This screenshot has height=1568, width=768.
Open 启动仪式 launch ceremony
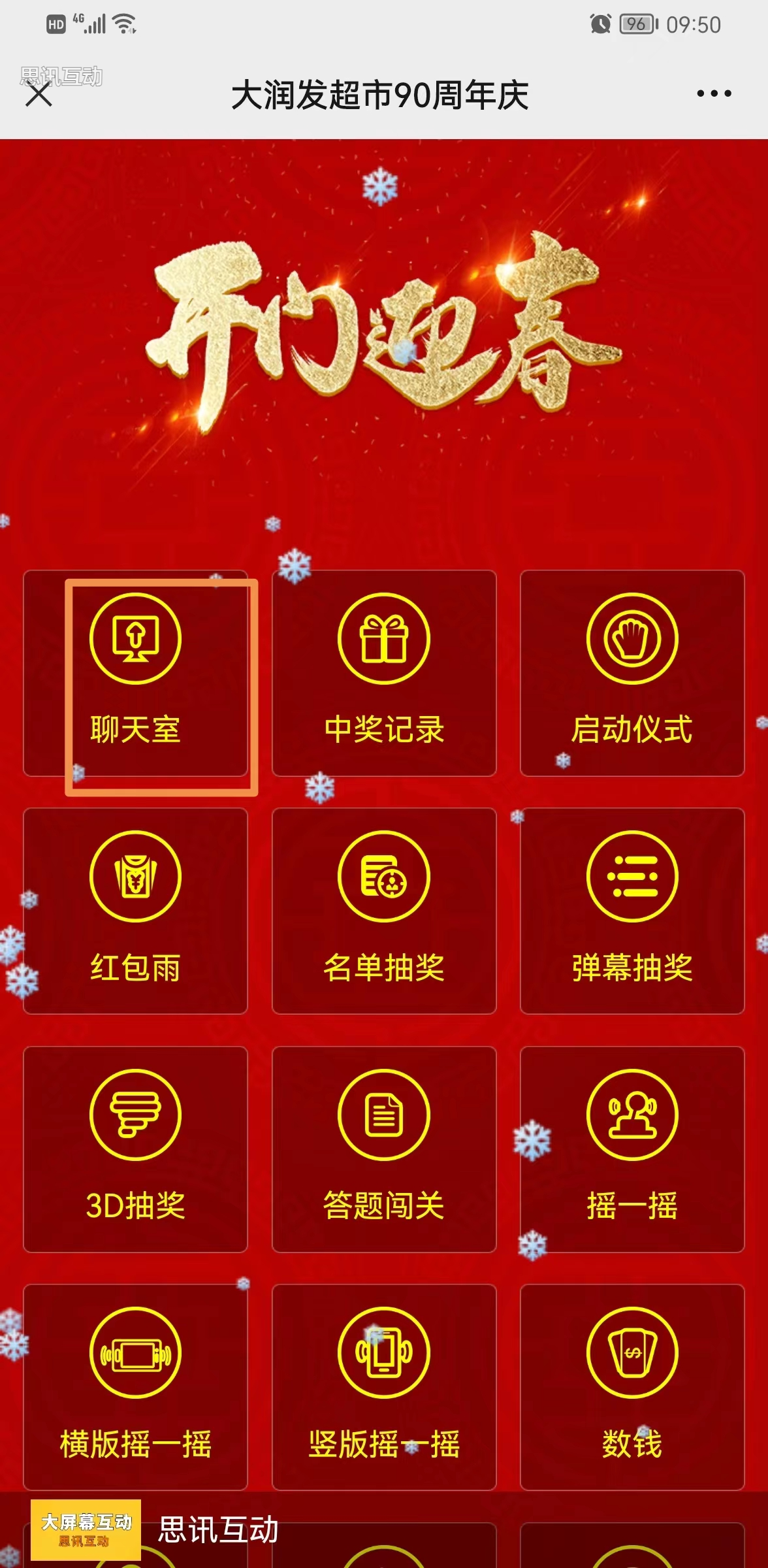[632, 673]
